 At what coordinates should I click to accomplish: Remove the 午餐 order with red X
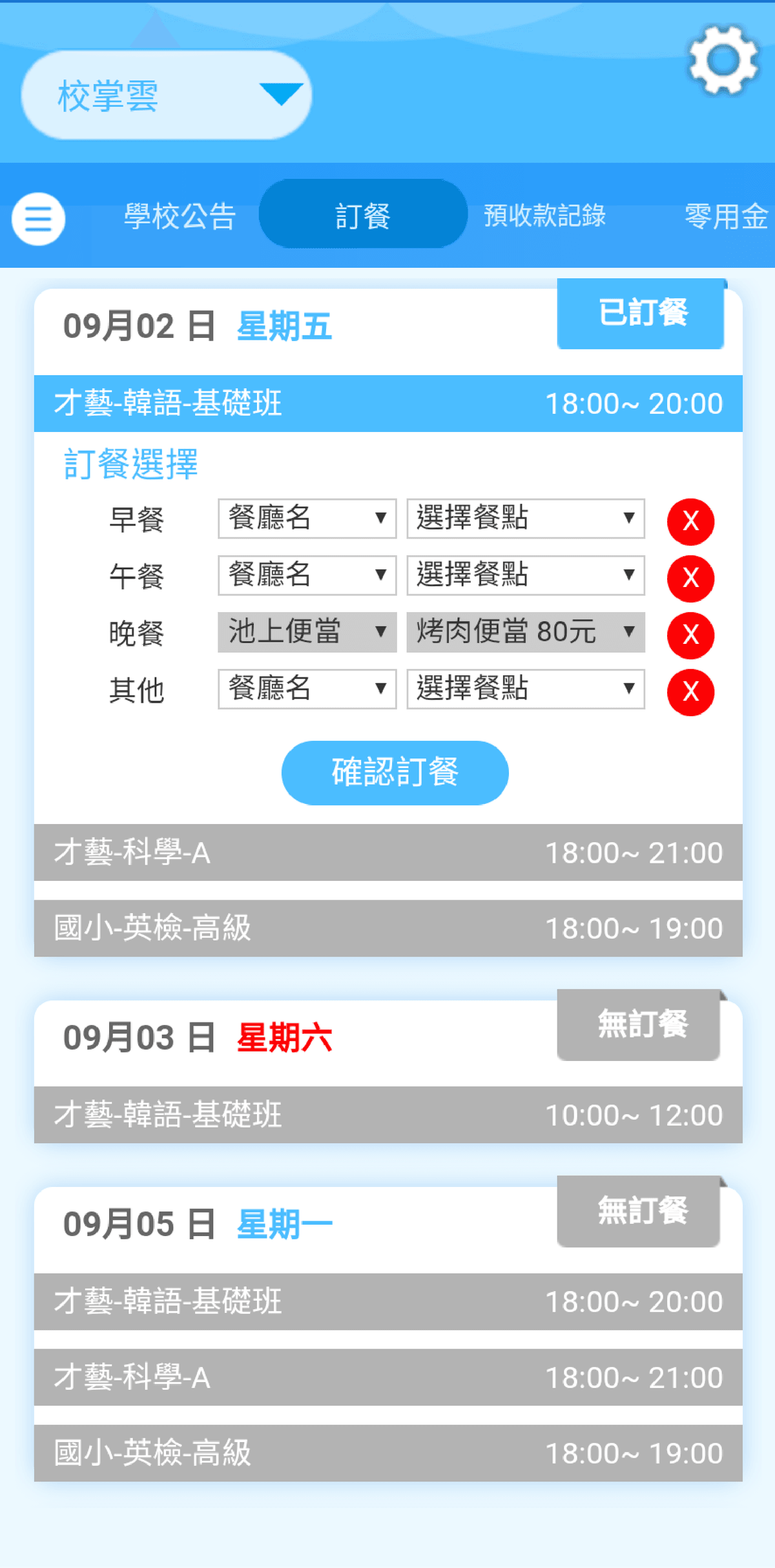[x=690, y=578]
